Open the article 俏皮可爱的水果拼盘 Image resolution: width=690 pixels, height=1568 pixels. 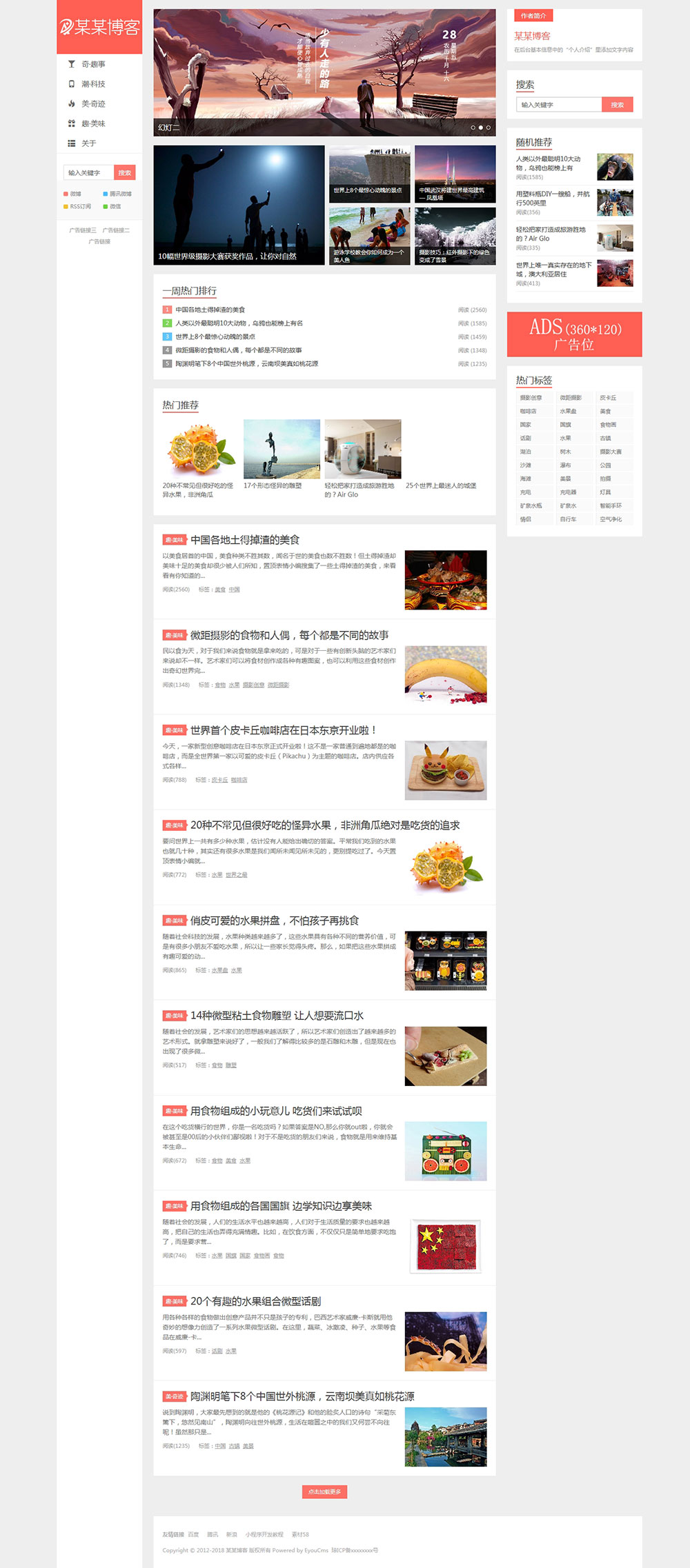[x=275, y=921]
